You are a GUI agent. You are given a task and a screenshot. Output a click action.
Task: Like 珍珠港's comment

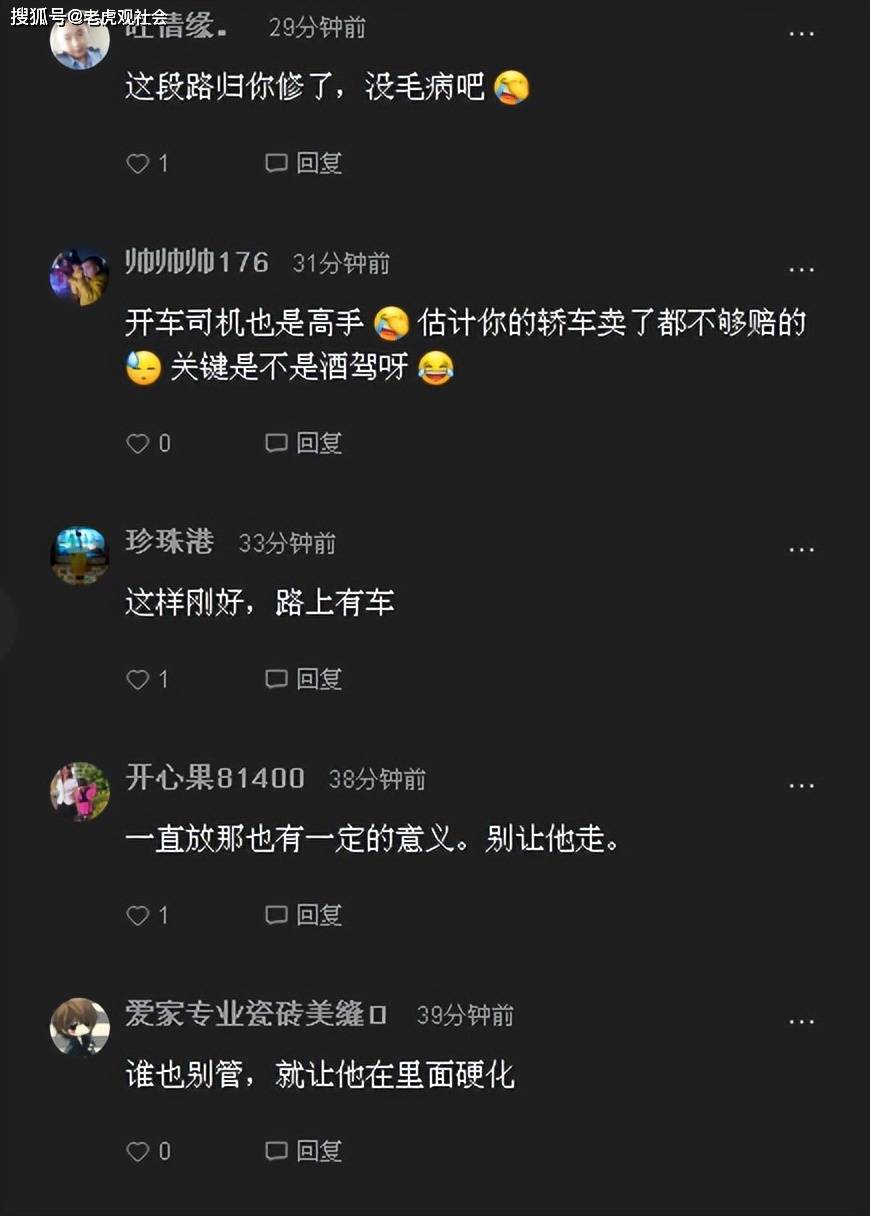(x=138, y=679)
